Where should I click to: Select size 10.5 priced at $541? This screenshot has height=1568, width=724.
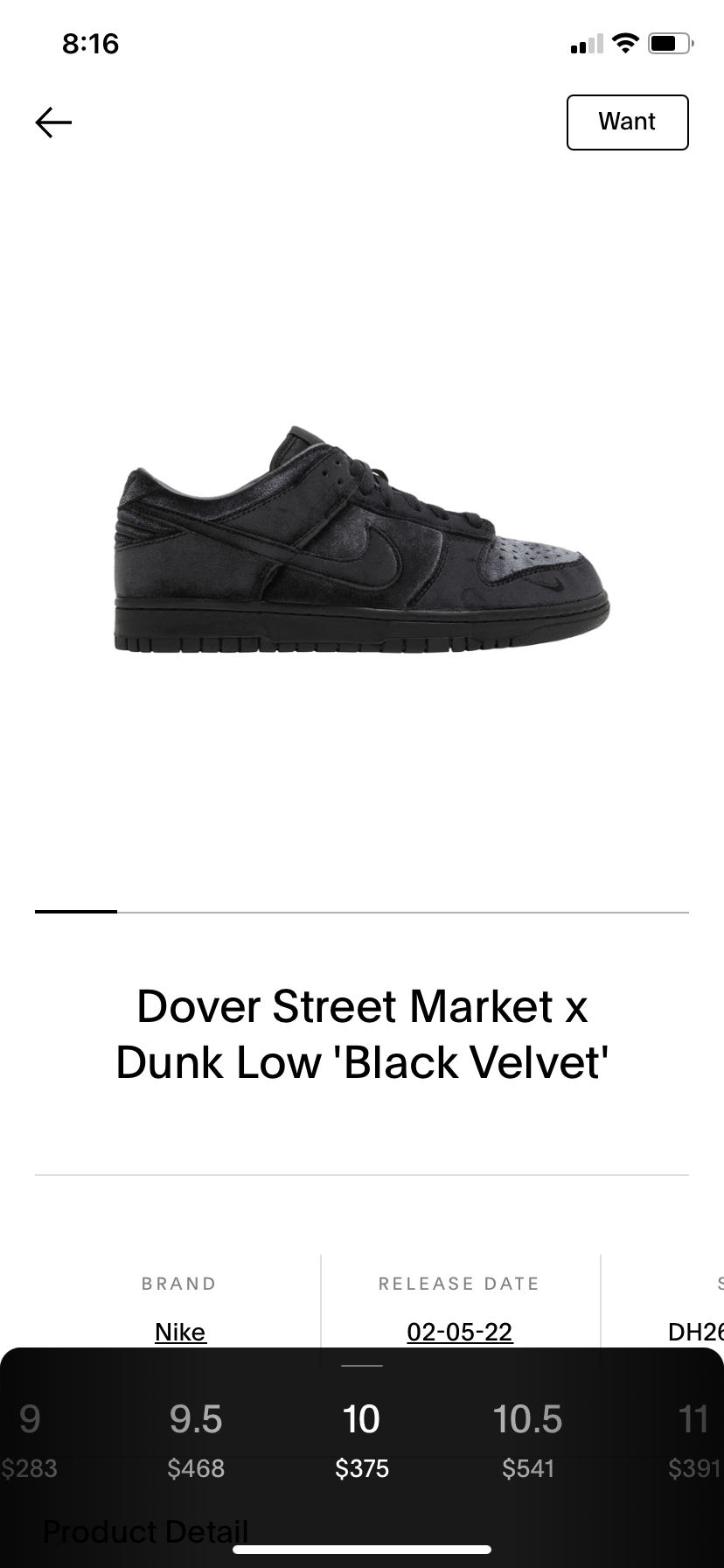pyautogui.click(x=527, y=1441)
